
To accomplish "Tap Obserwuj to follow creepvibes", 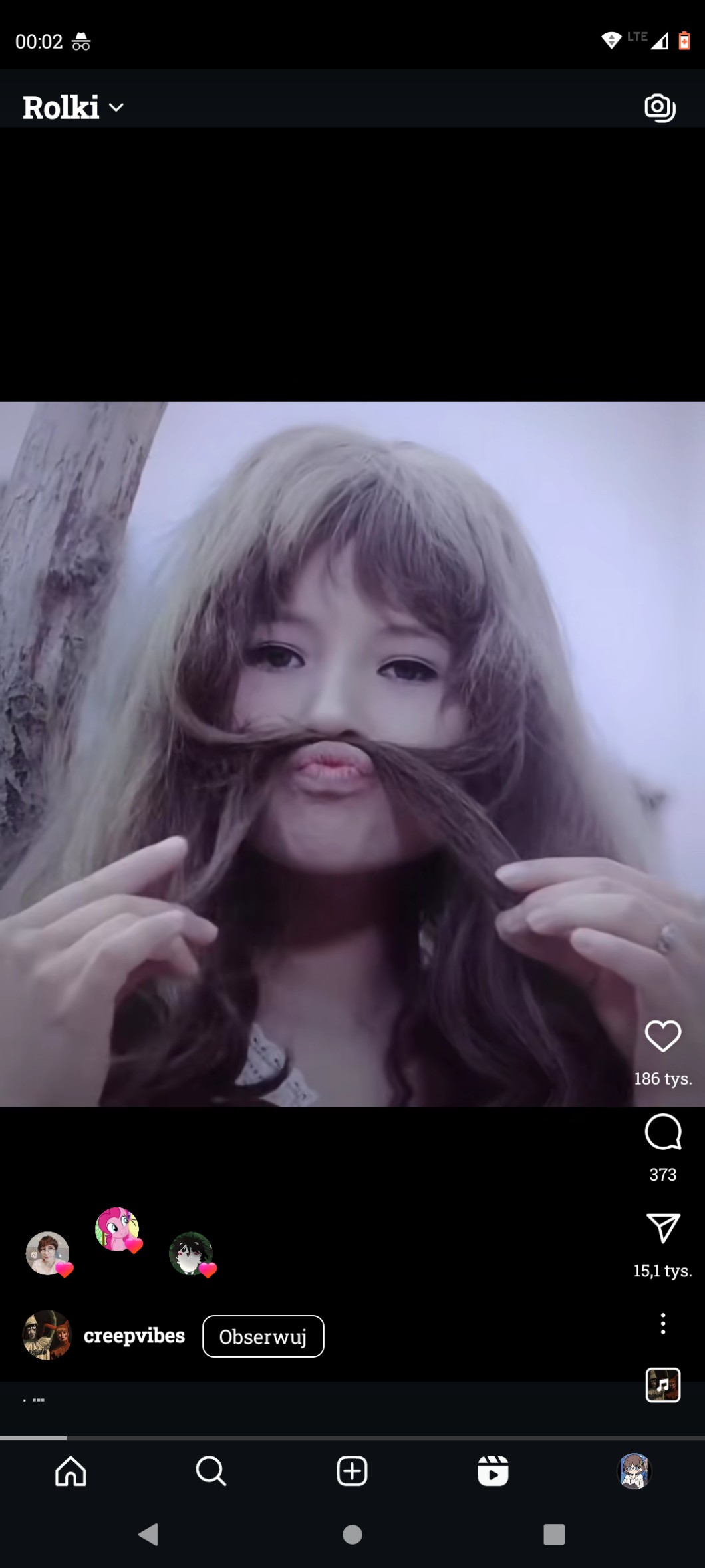I will coord(263,1336).
